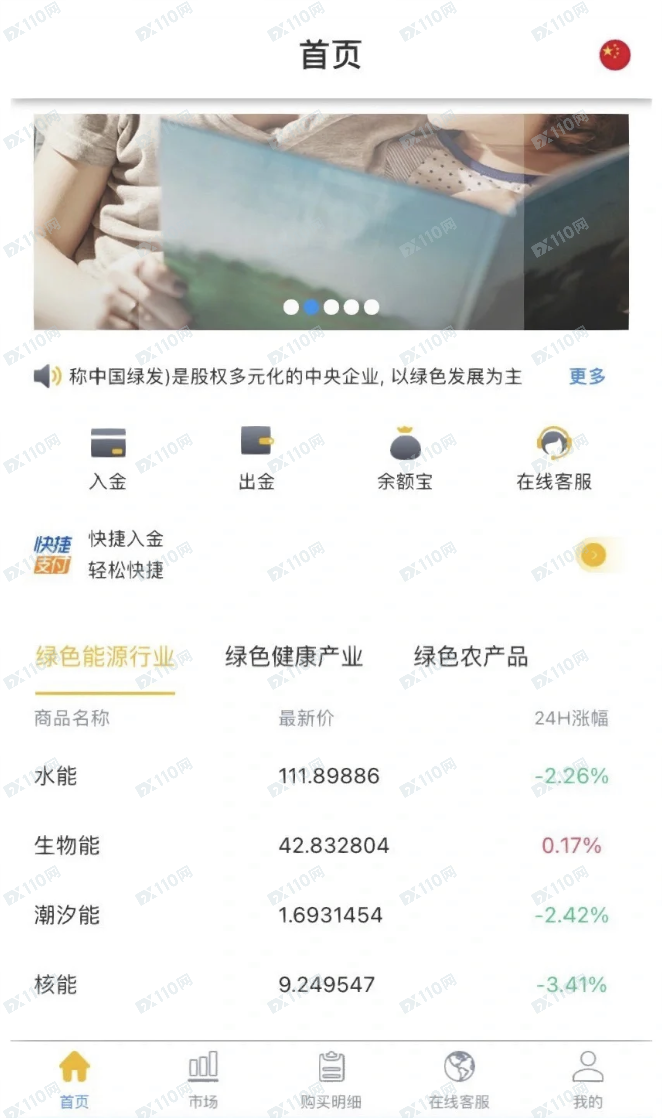Open 入金 deposit

(108, 458)
